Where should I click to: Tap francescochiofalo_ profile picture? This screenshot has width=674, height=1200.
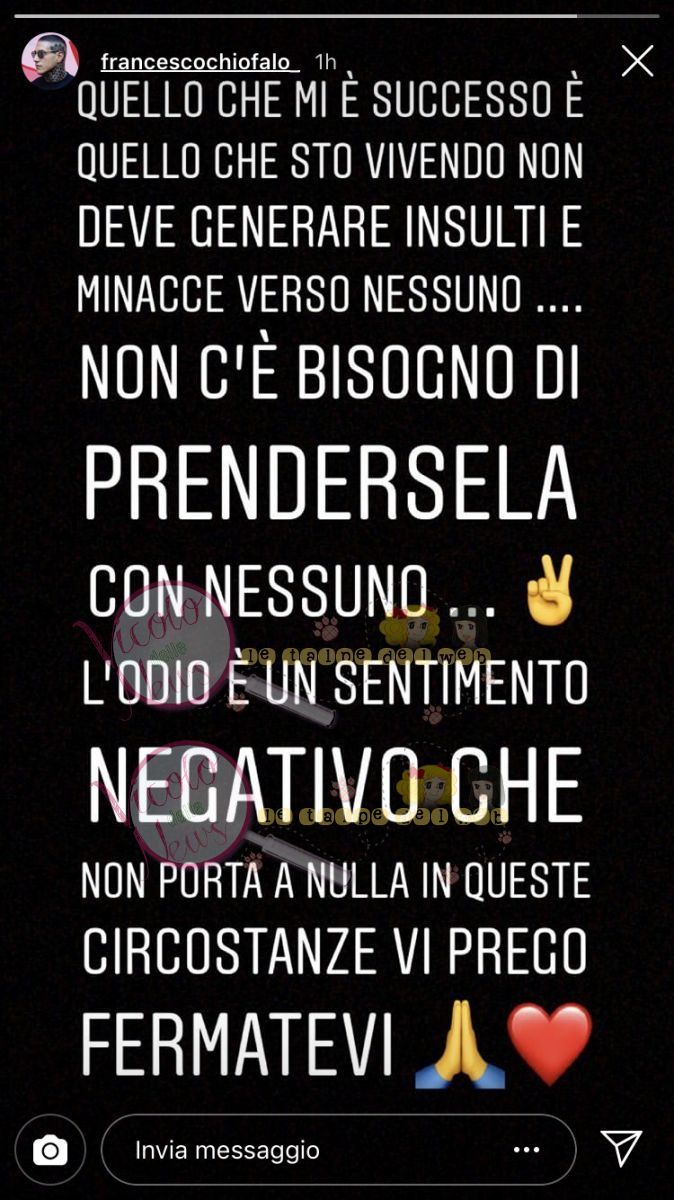tap(51, 61)
